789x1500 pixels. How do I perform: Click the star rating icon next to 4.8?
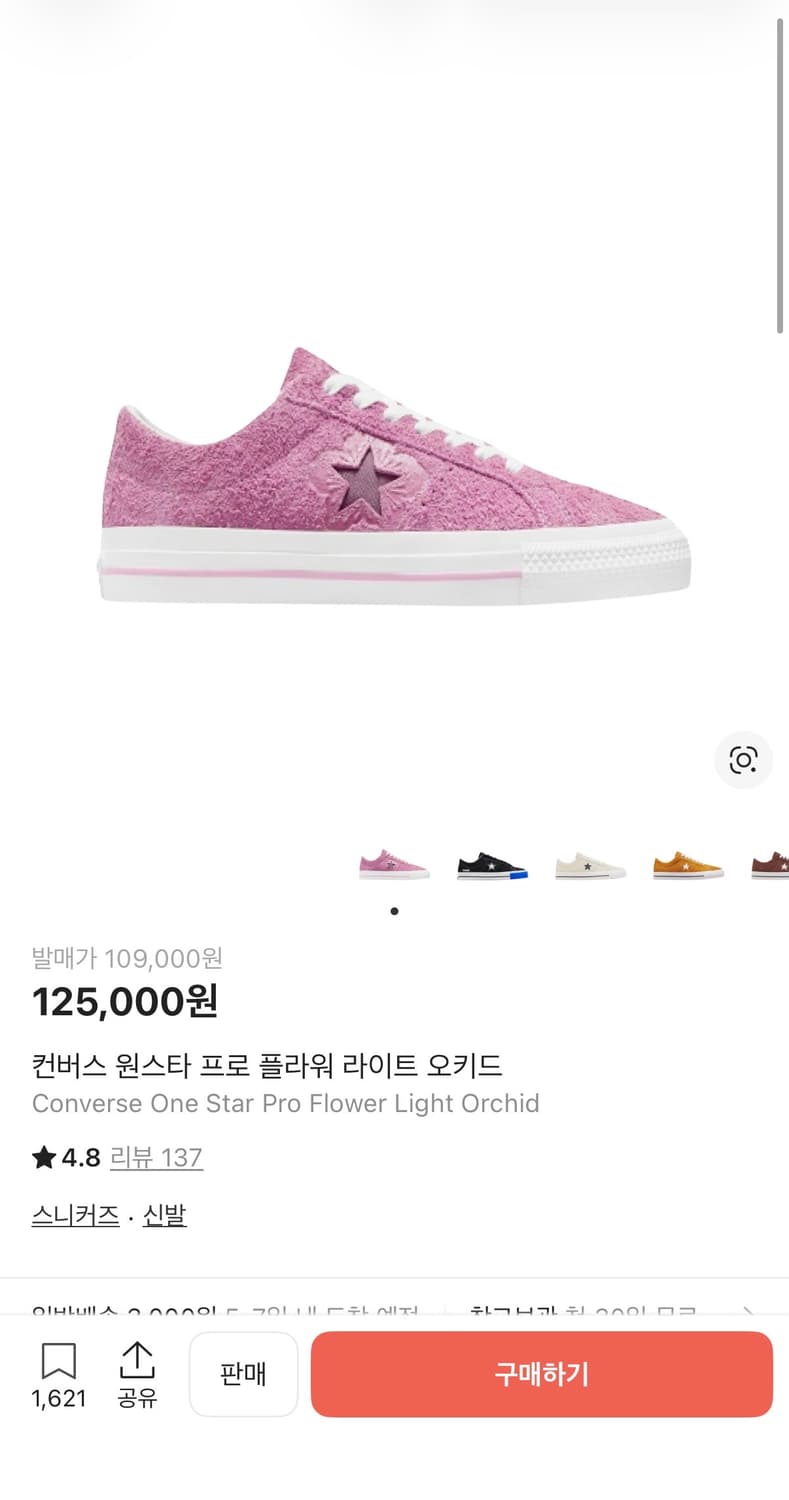pyautogui.click(x=42, y=1157)
